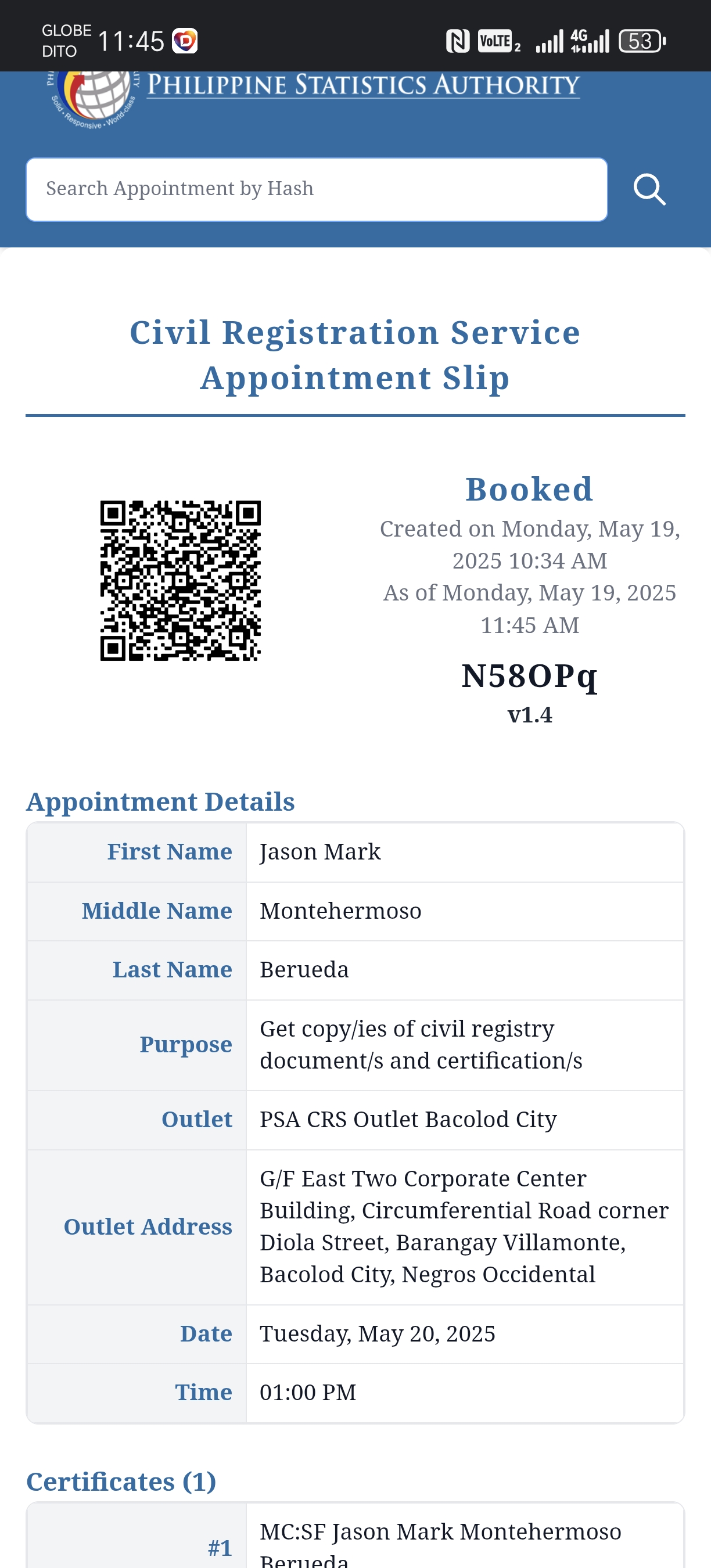The width and height of the screenshot is (711, 1568).
Task: Open the Philippine Statistics Authority header link
Action: [x=364, y=86]
